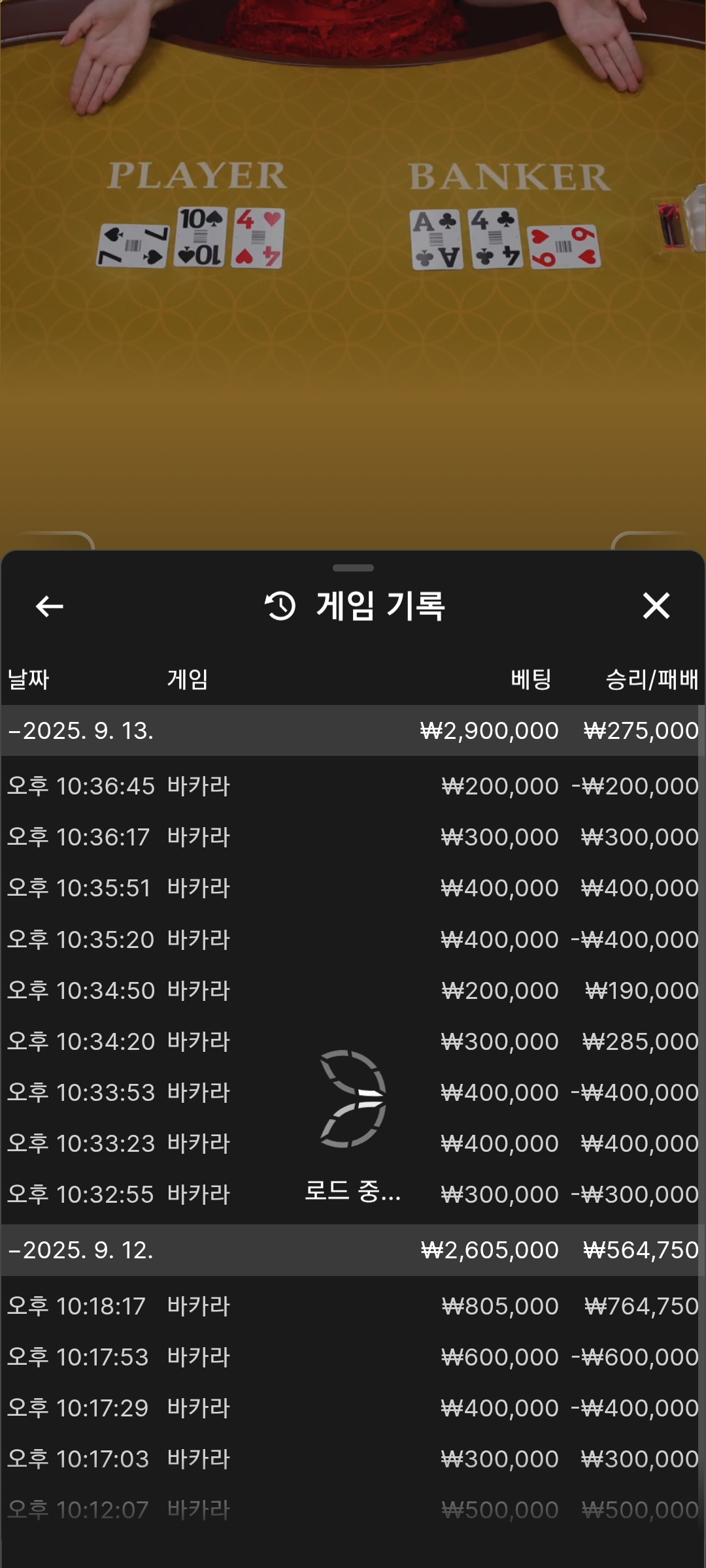
Task: Go back from the 게임 기록 panel
Action: coord(50,606)
